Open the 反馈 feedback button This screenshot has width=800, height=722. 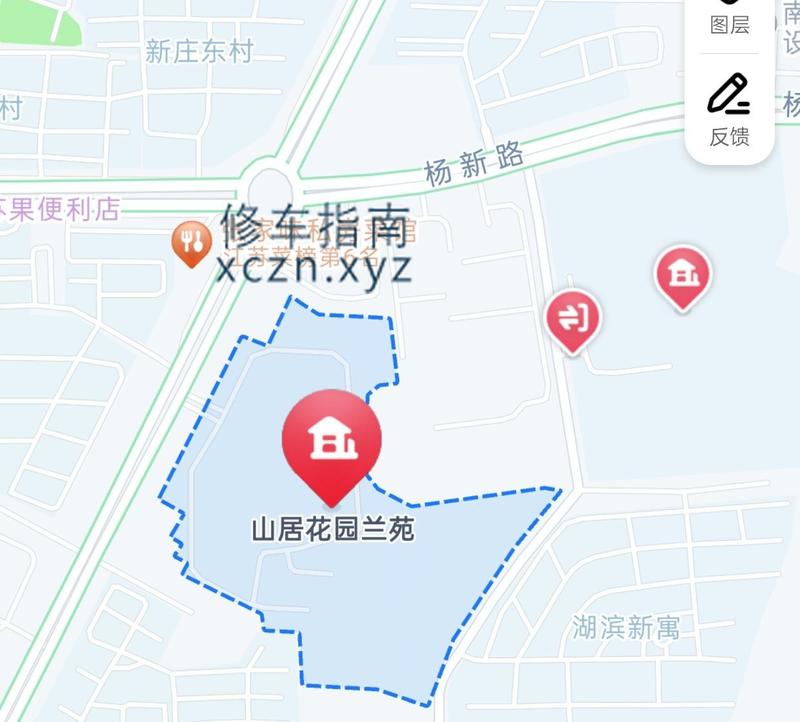click(729, 110)
